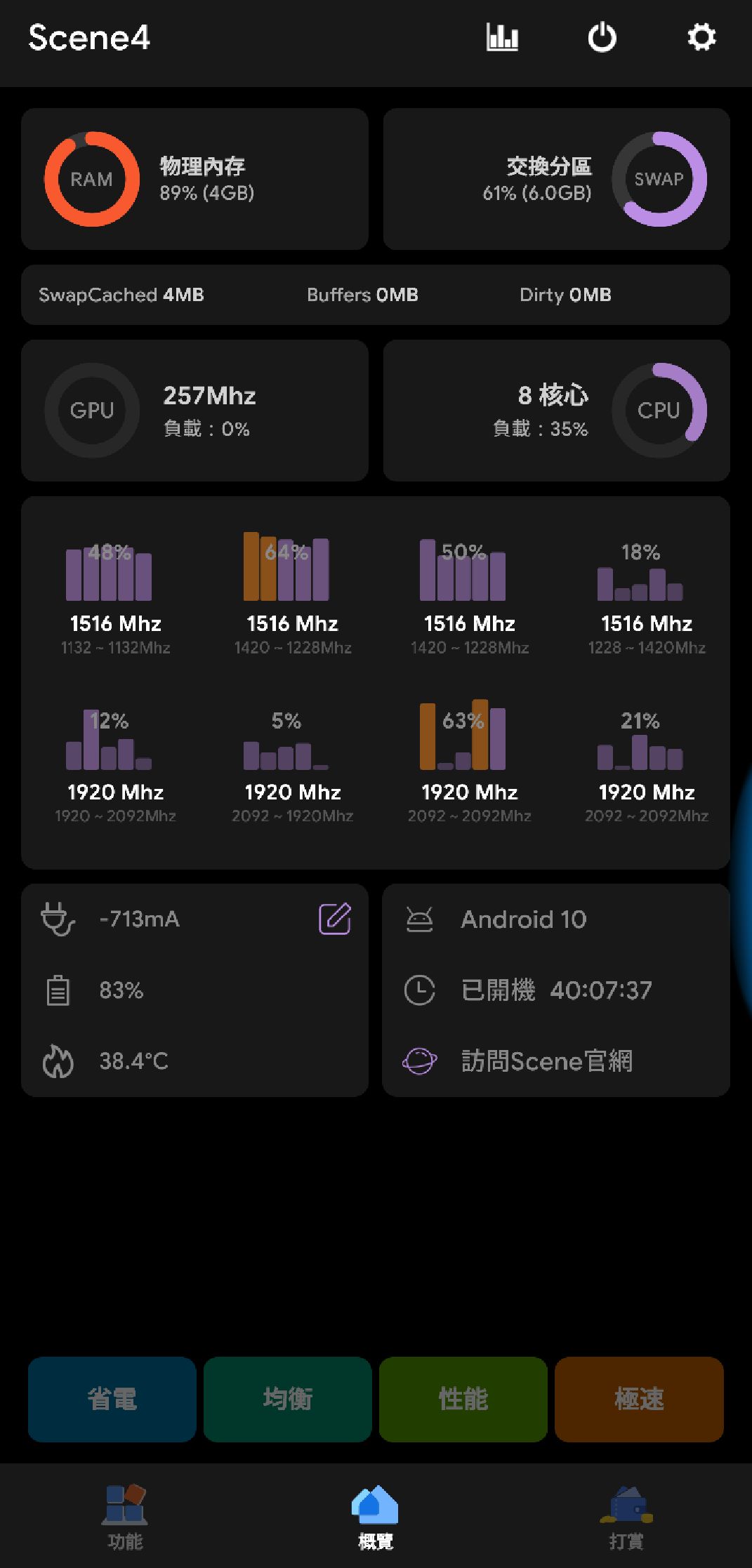Select the 極速 fast mode
This screenshot has height=1568, width=752.
[639, 1399]
